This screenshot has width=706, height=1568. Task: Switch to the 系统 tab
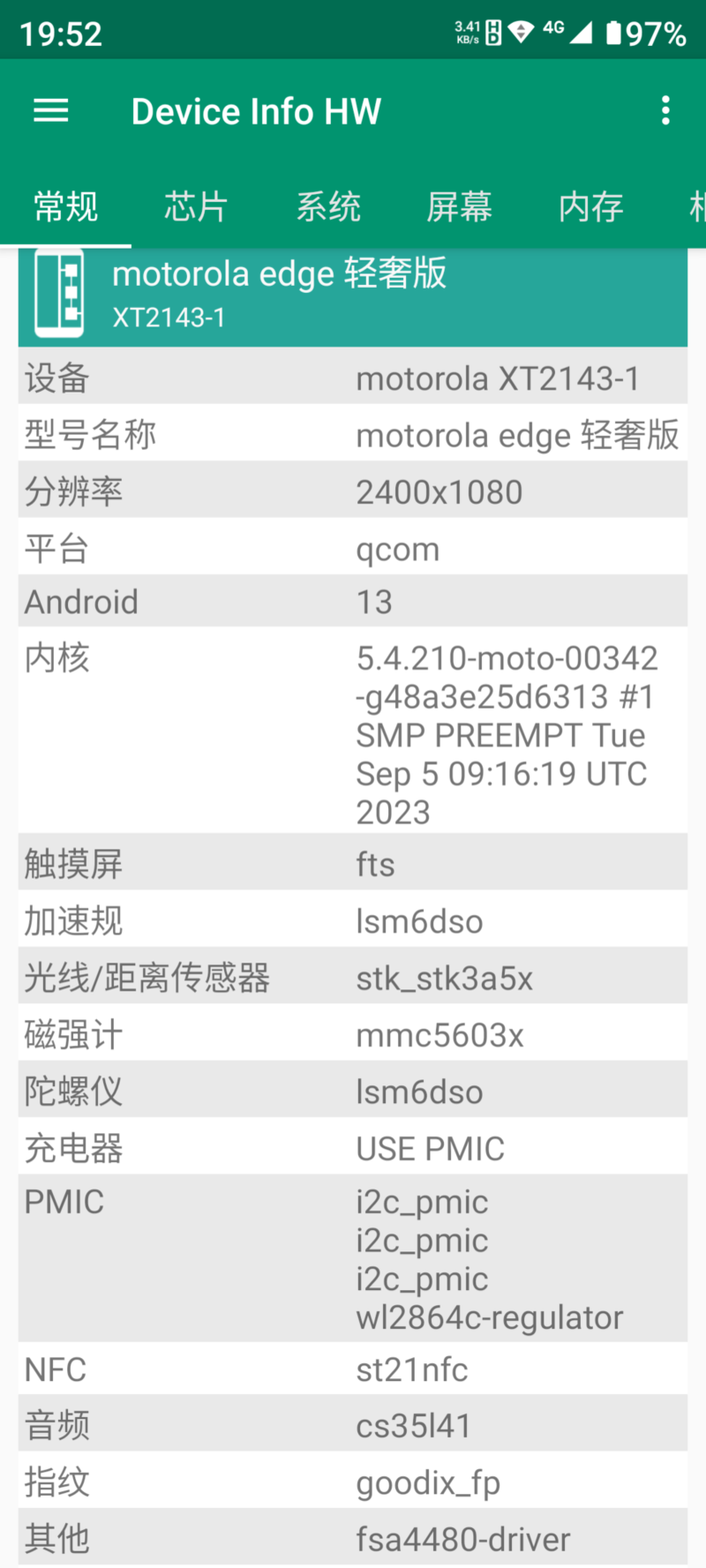point(327,207)
